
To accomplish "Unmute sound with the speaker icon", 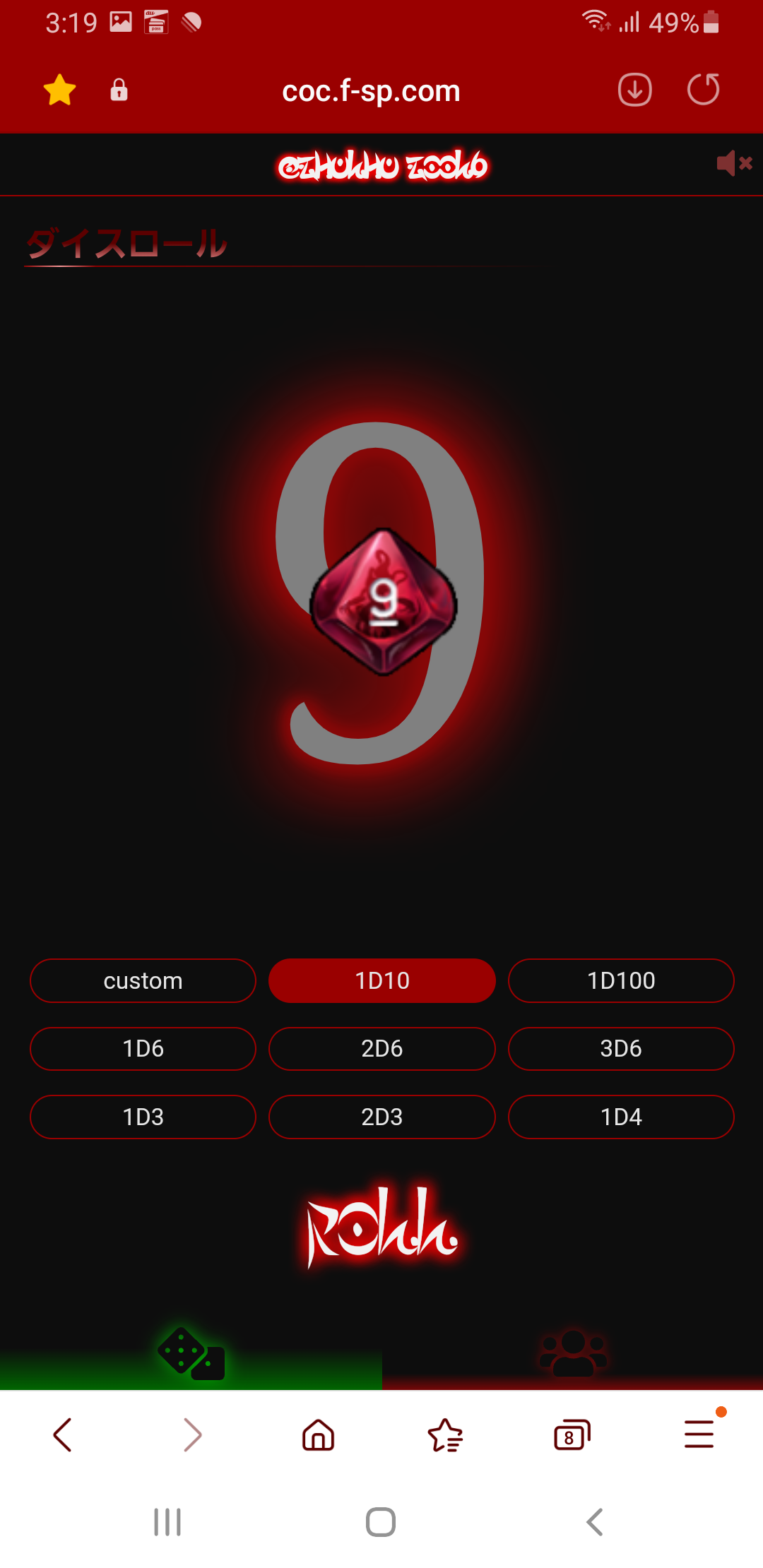I will click(734, 163).
